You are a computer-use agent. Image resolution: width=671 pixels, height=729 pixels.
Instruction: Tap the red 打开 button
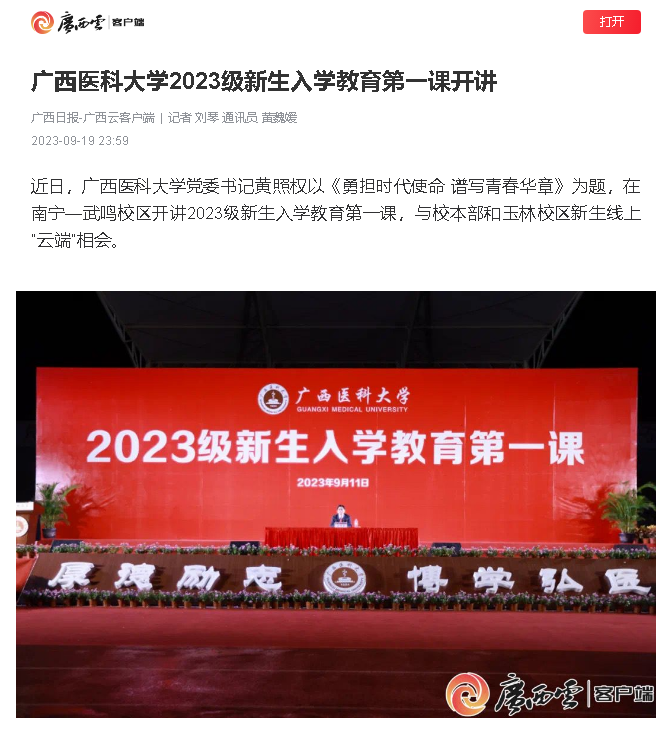611,22
